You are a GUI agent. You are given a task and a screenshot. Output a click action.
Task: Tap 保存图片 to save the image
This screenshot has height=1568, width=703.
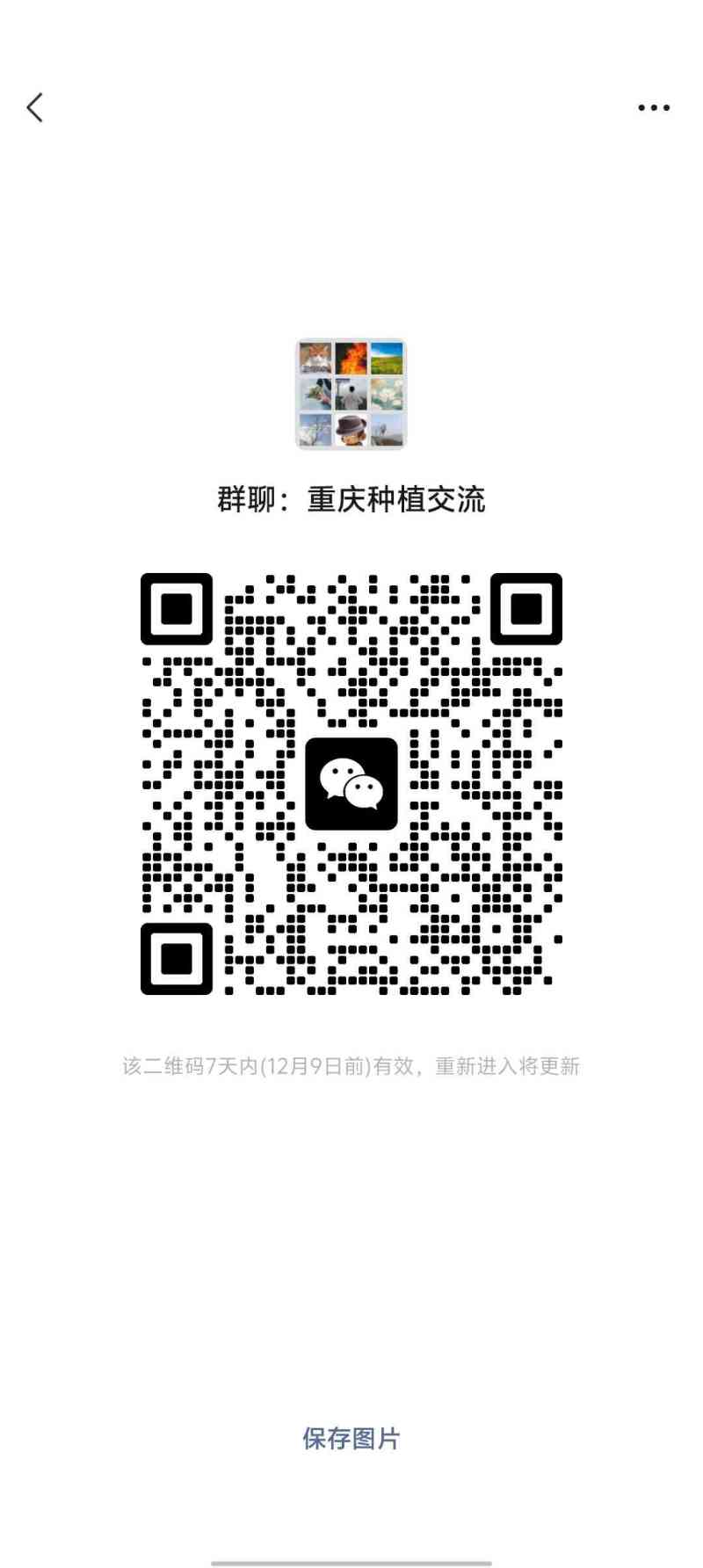click(351, 1438)
